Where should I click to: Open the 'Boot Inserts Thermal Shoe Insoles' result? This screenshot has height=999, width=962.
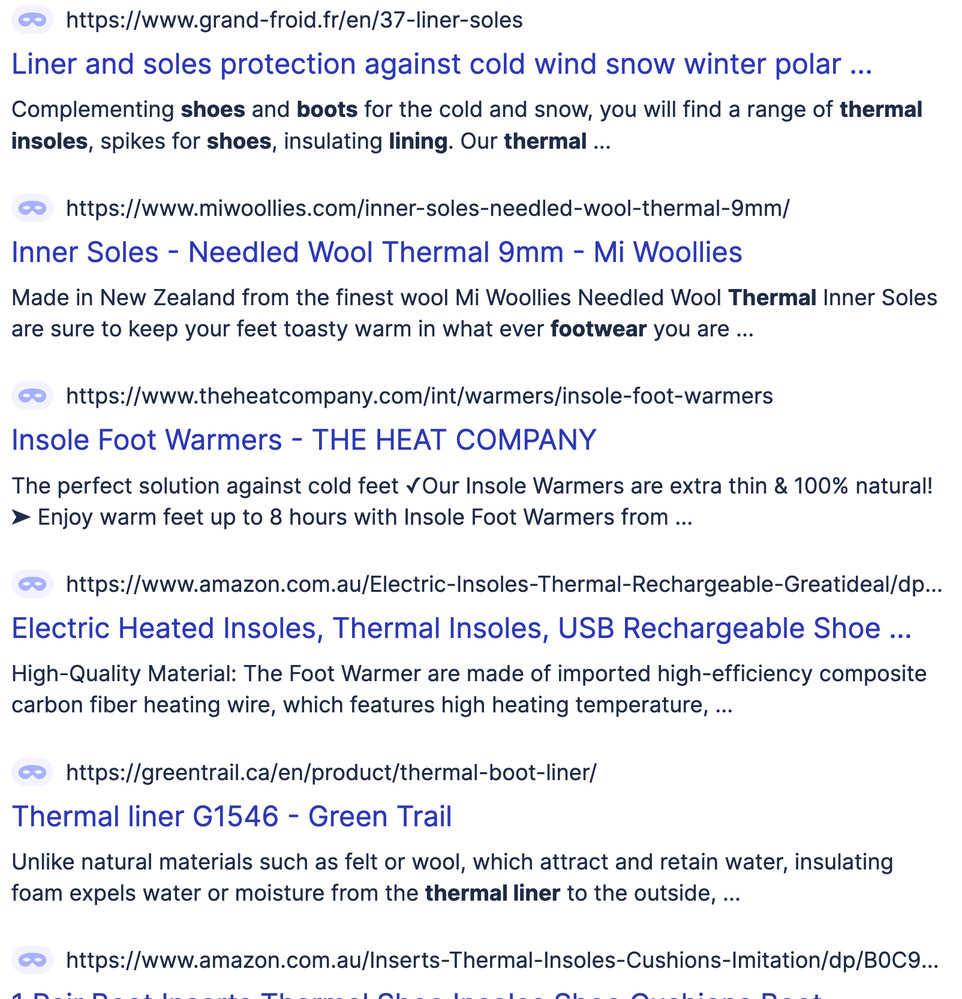point(415,993)
